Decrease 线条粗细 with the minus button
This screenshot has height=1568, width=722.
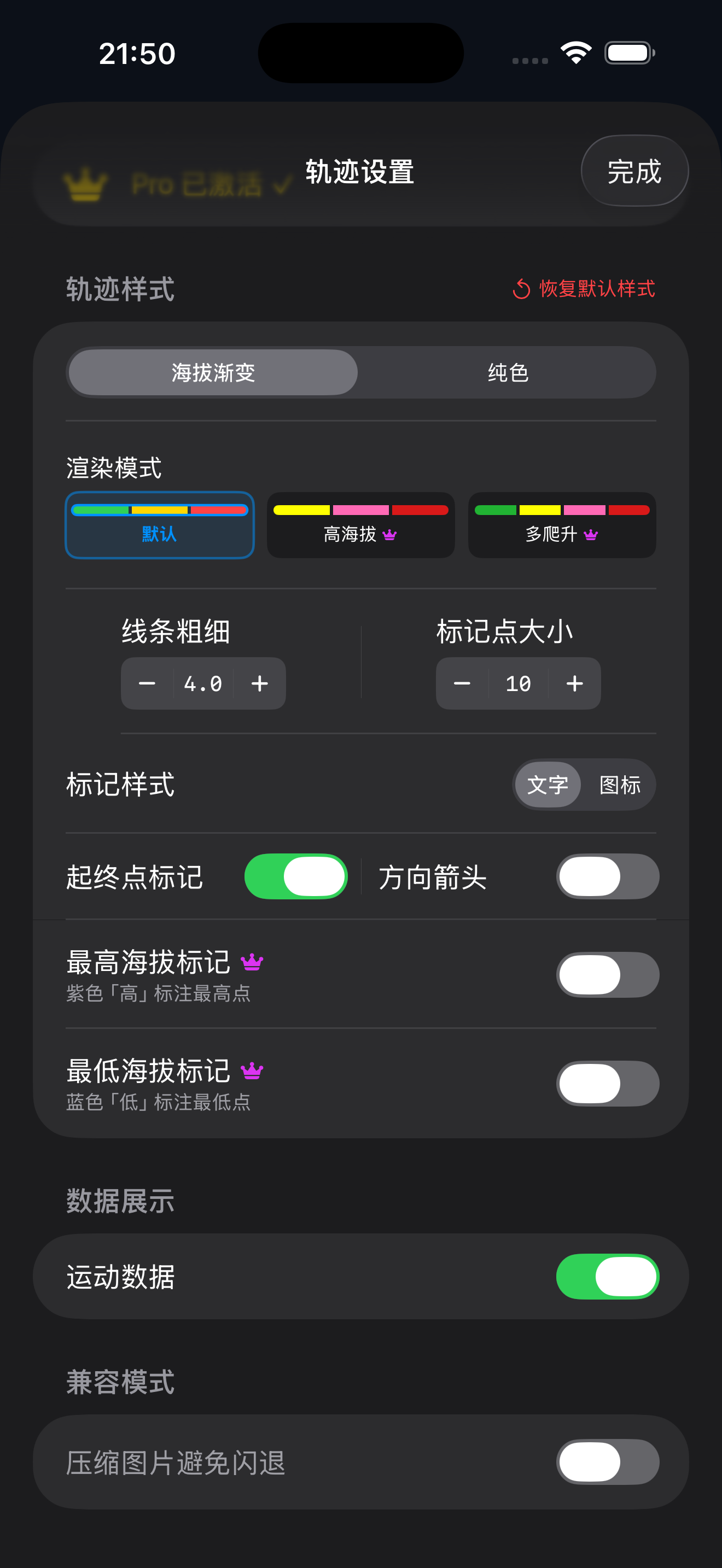click(147, 683)
